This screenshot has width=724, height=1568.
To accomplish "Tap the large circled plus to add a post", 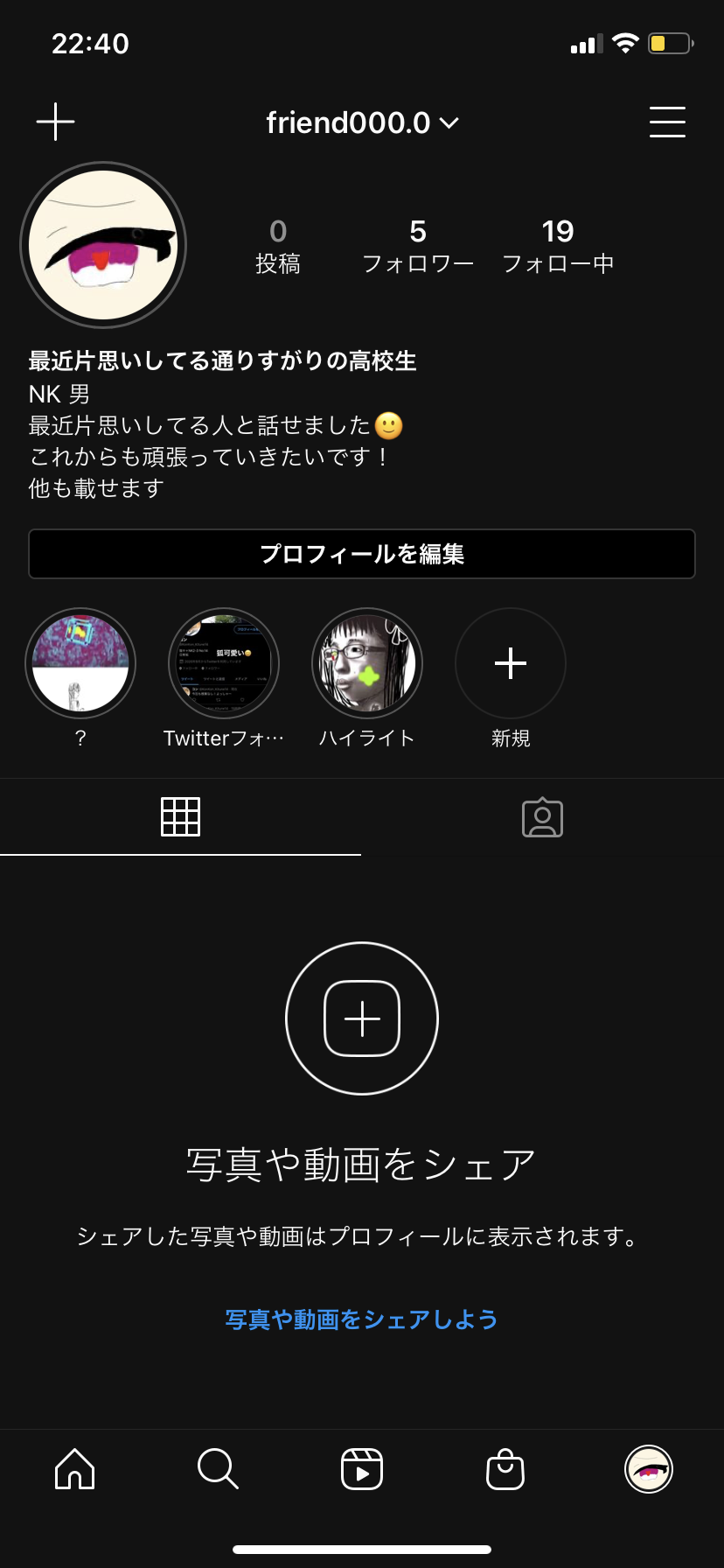I will coord(362,1018).
